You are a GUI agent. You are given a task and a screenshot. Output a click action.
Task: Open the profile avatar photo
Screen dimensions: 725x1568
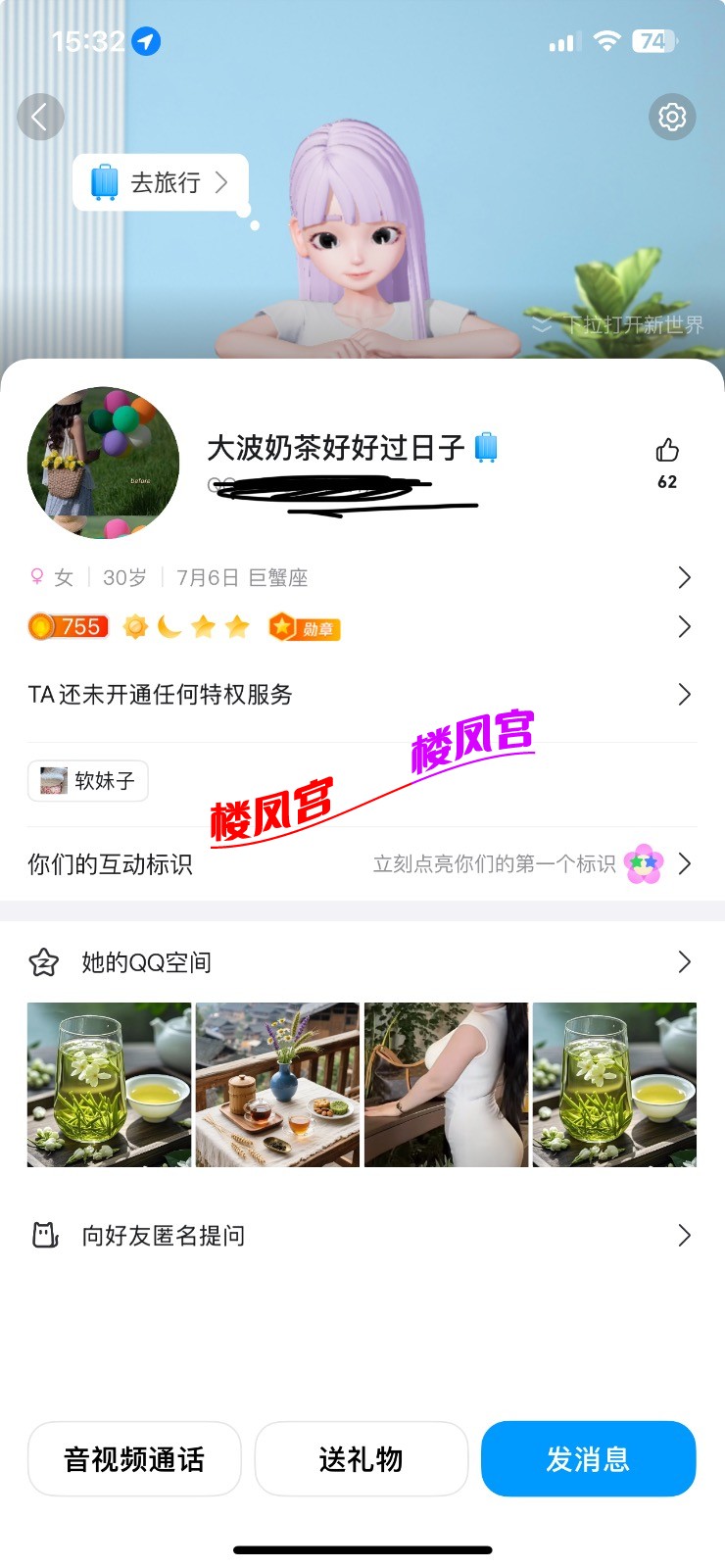104,463
